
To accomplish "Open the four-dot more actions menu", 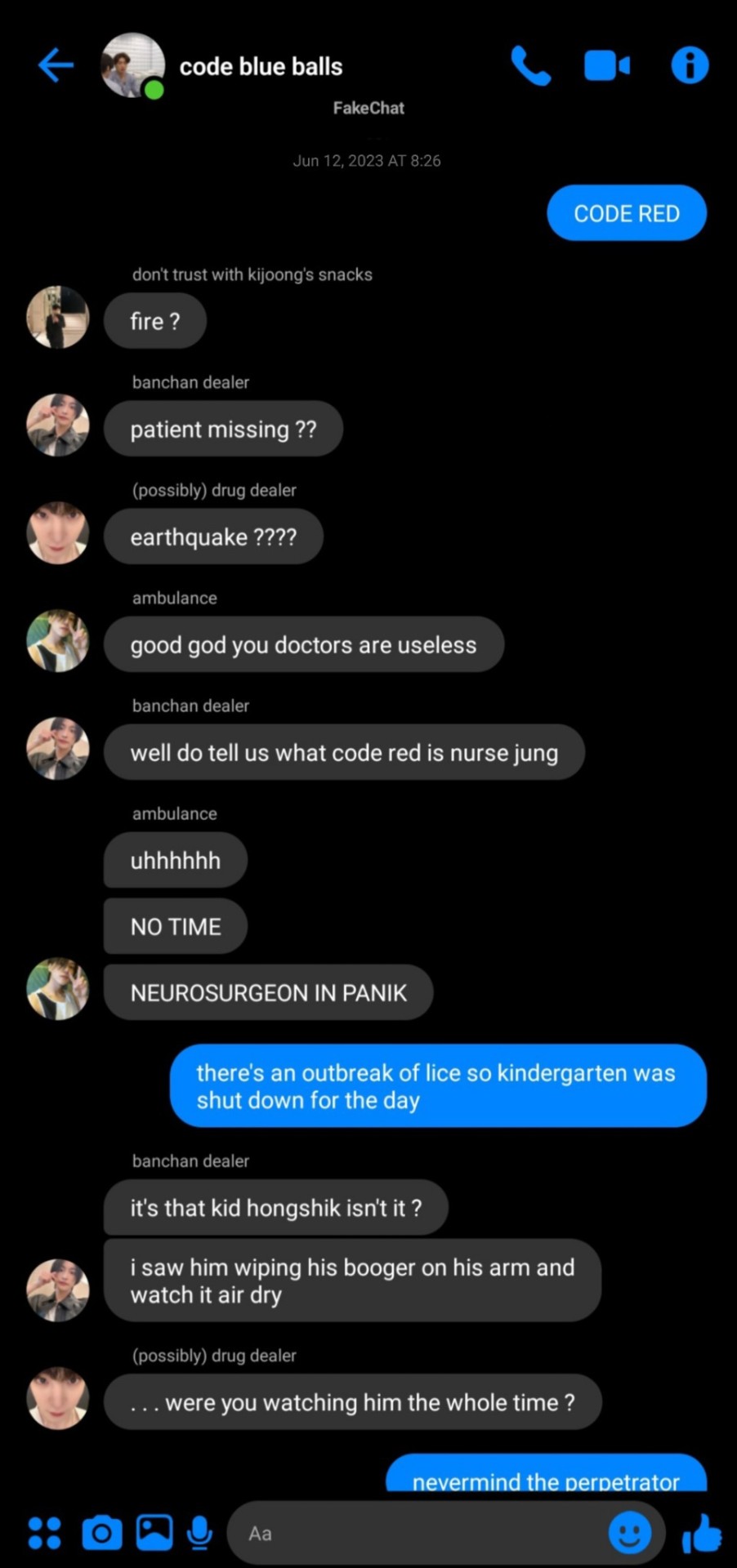I will [x=44, y=1533].
